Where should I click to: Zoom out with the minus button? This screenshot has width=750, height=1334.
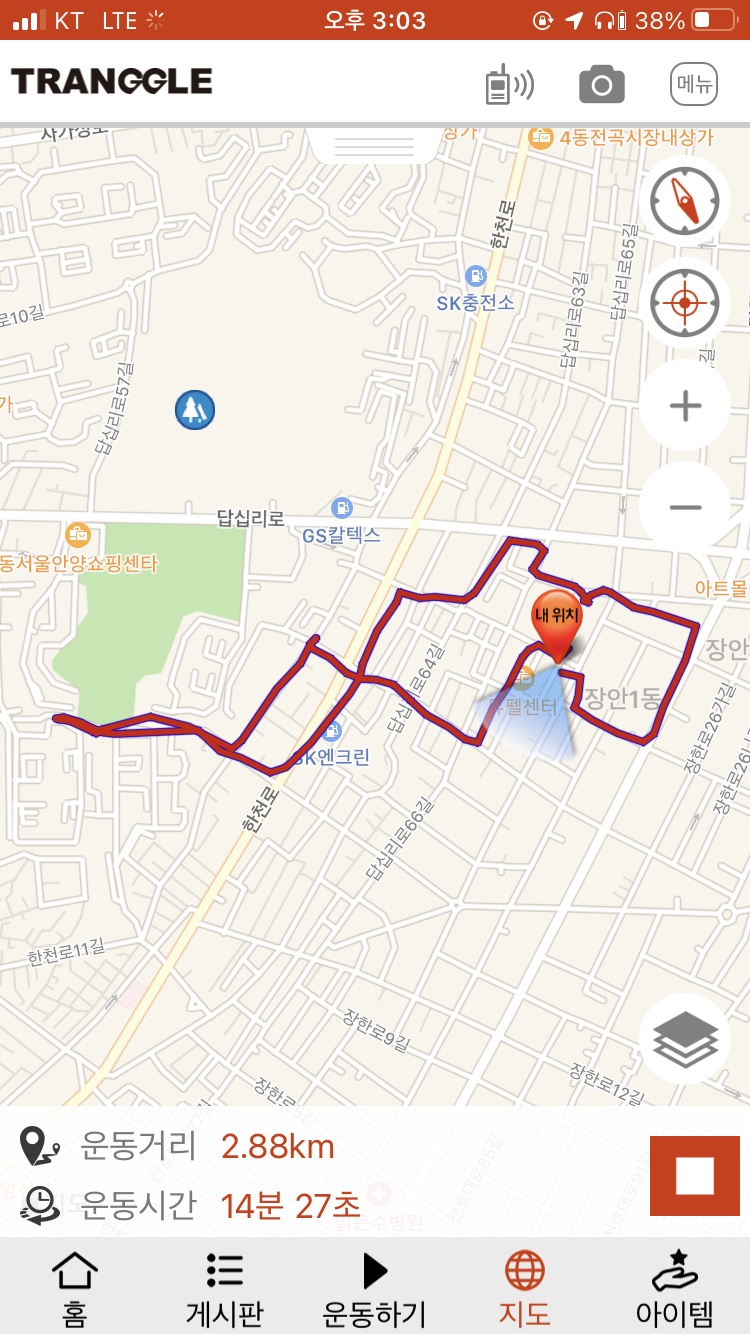point(685,507)
